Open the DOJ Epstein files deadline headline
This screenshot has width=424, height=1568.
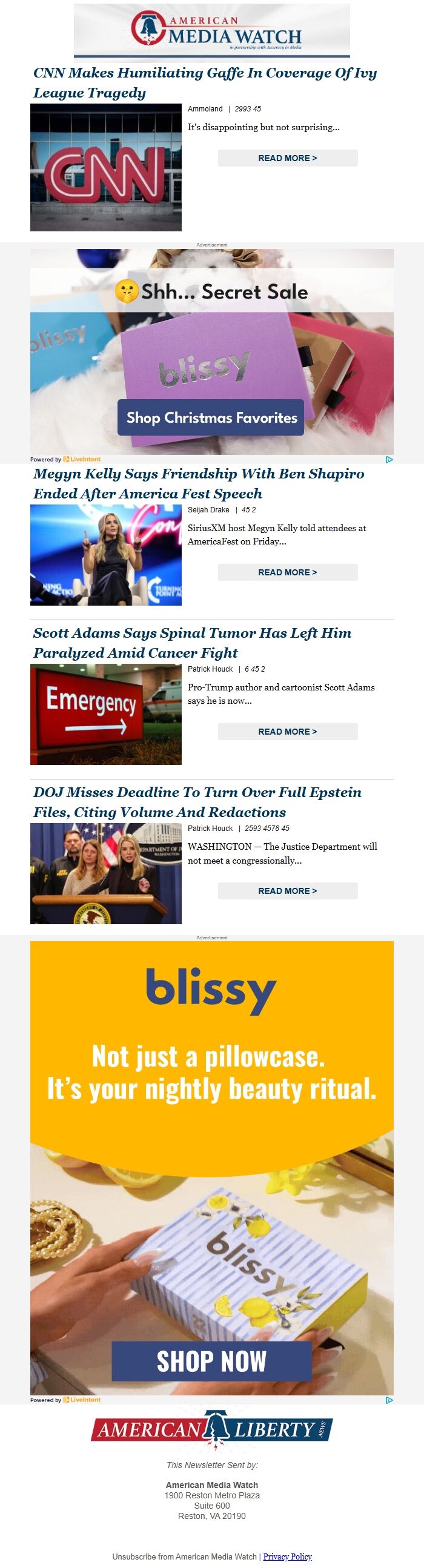point(197,802)
